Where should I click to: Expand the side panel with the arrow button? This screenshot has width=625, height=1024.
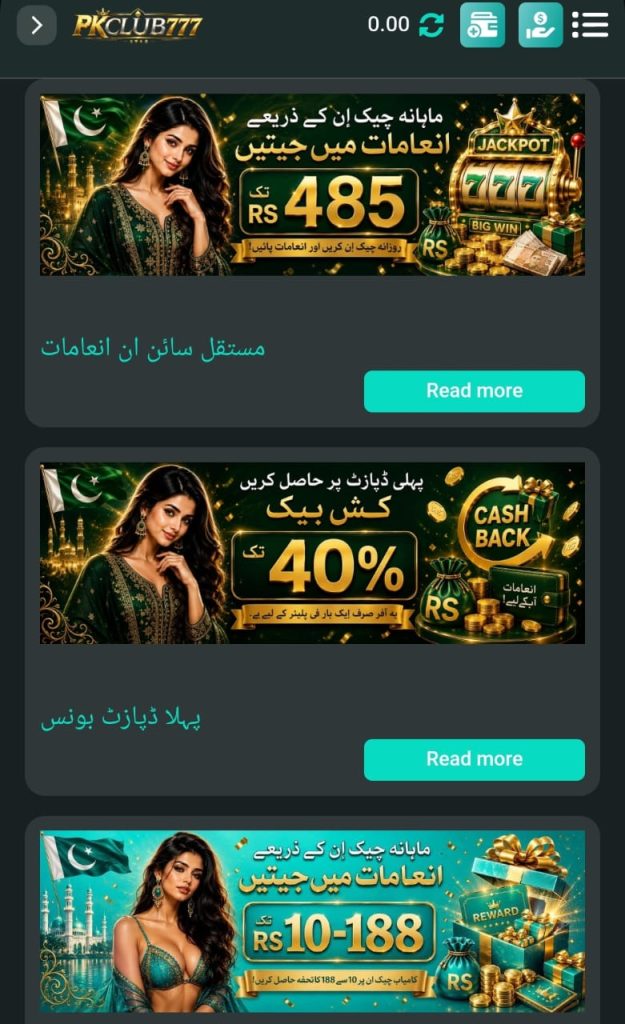click(x=37, y=25)
